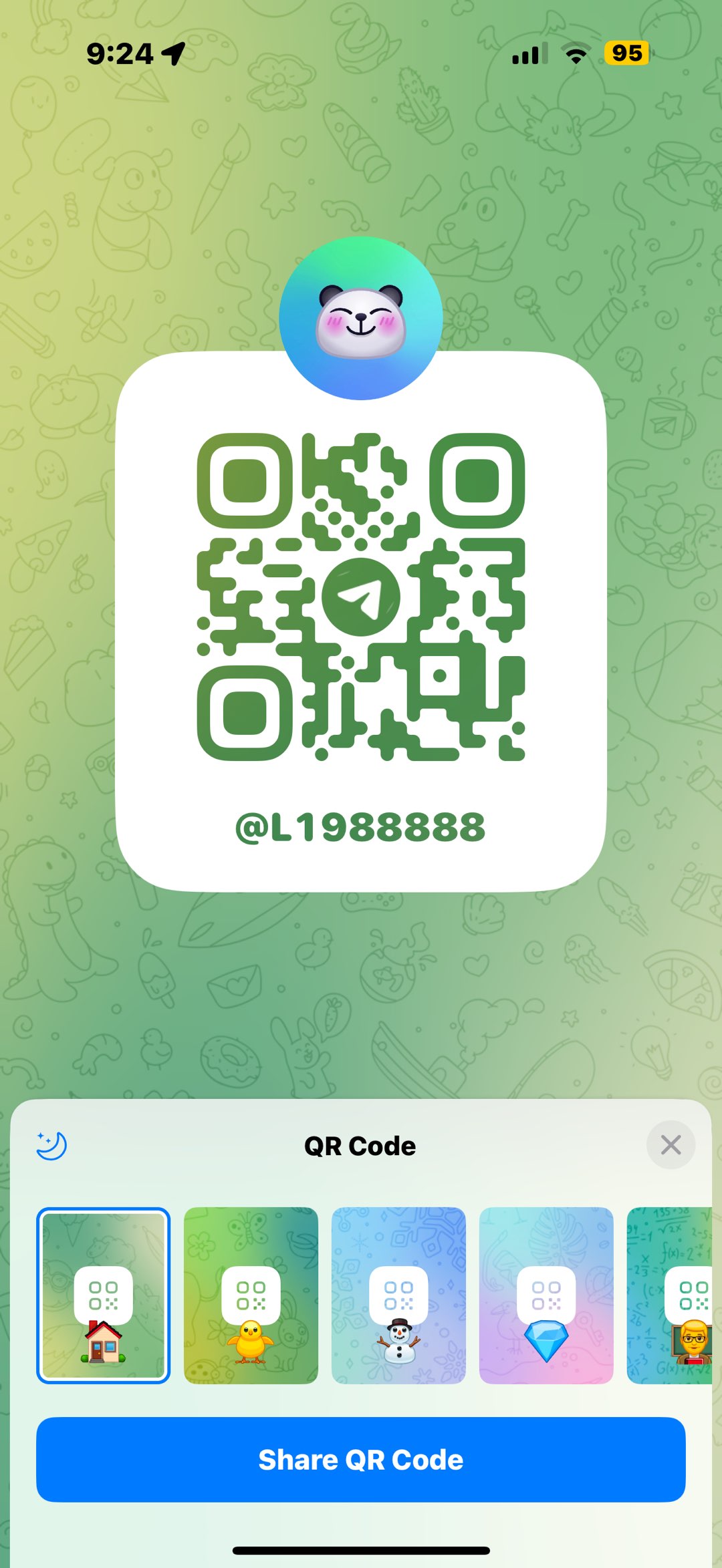The height and width of the screenshot is (1568, 722).
Task: Apply the diamond theme
Action: [546, 1295]
